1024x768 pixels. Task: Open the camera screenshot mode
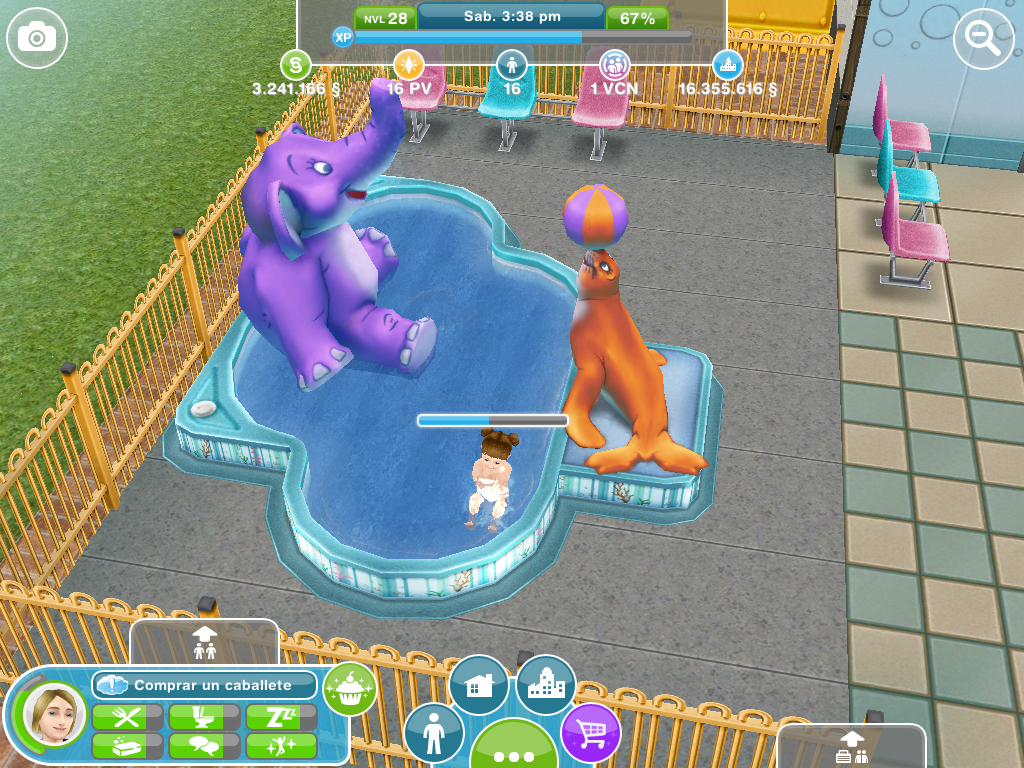[x=37, y=38]
